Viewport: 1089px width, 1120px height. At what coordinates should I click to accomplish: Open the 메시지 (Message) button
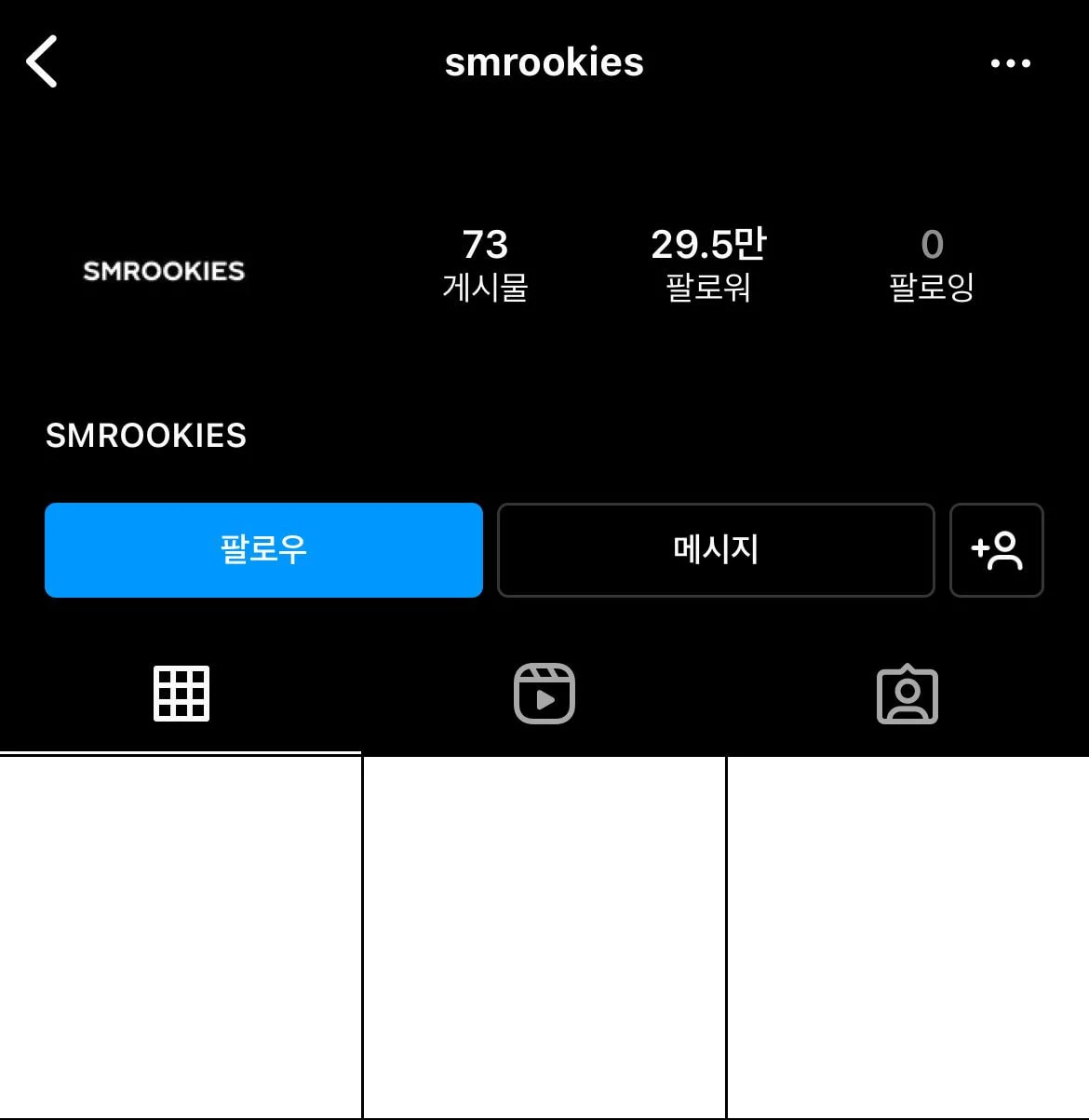coord(715,550)
